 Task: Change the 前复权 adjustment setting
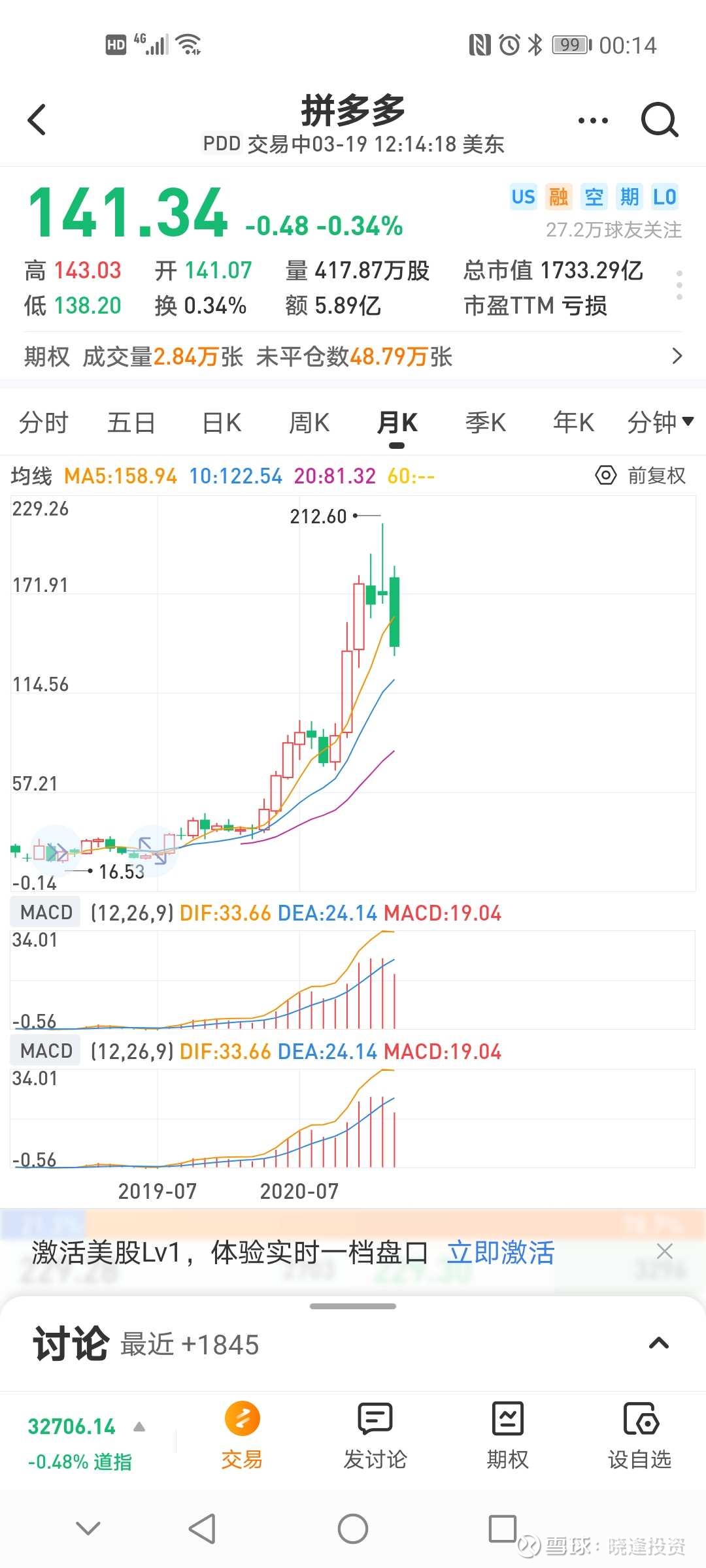(641, 476)
